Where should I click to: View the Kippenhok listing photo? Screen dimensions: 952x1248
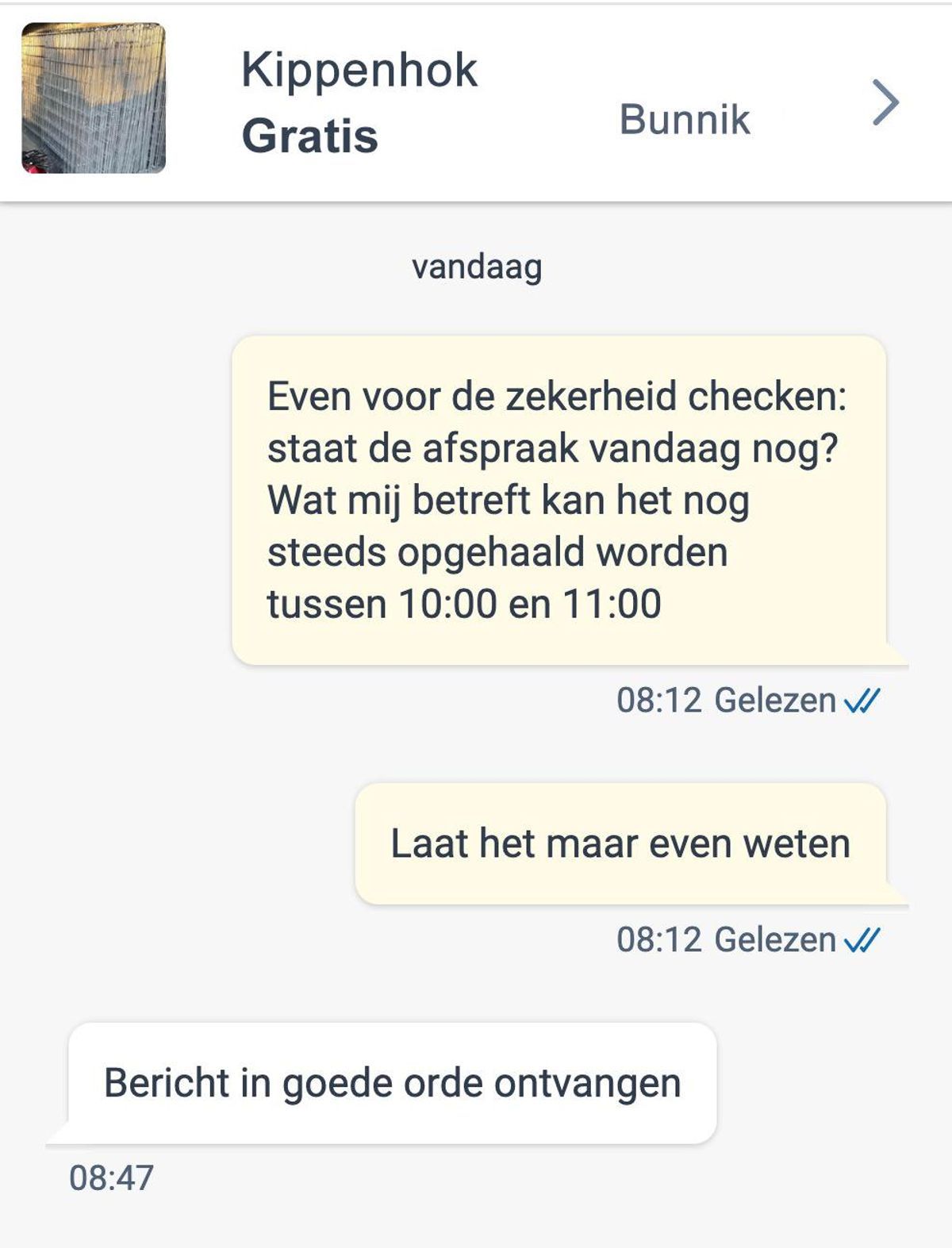[94, 98]
